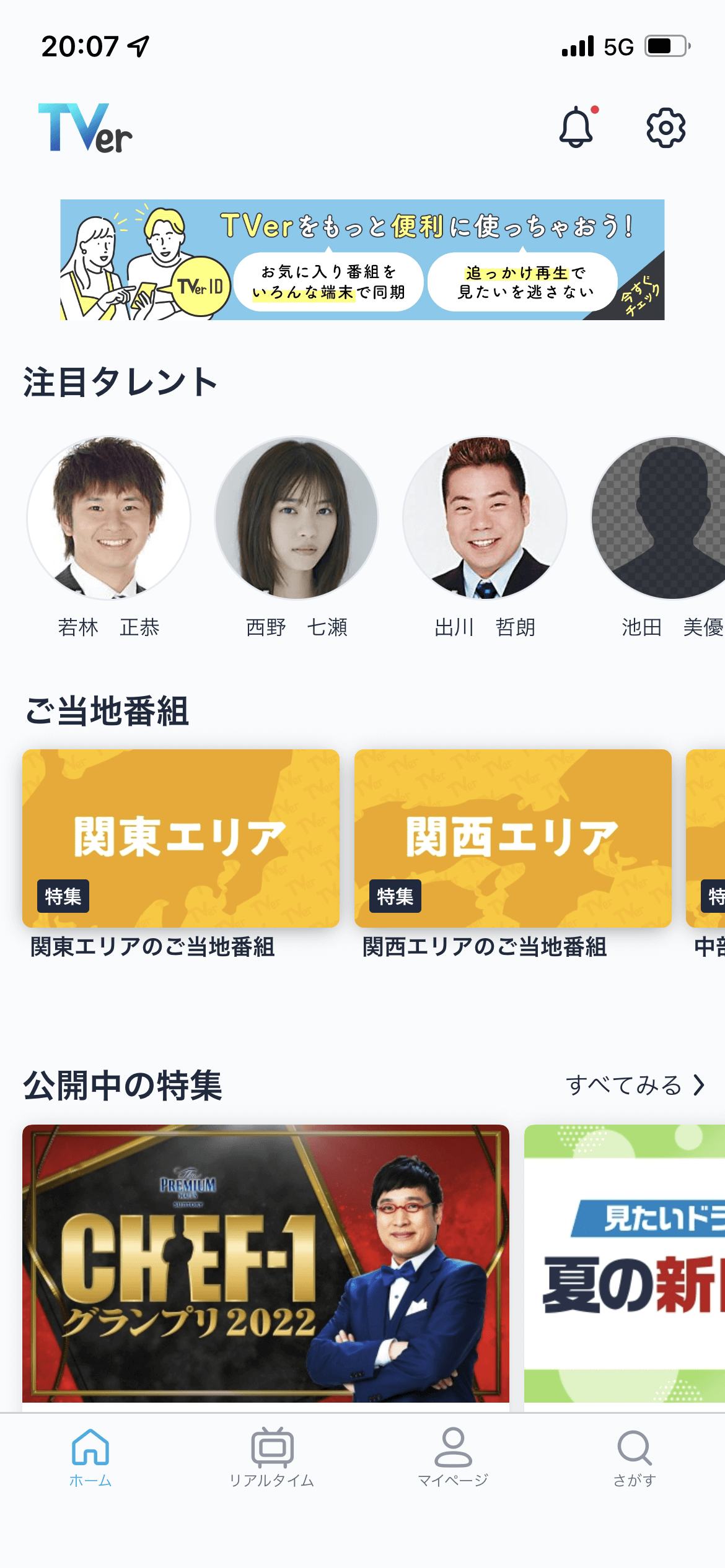Select 西野七瀬 from featured talents
Screen dimensions: 725x1568
297,521
